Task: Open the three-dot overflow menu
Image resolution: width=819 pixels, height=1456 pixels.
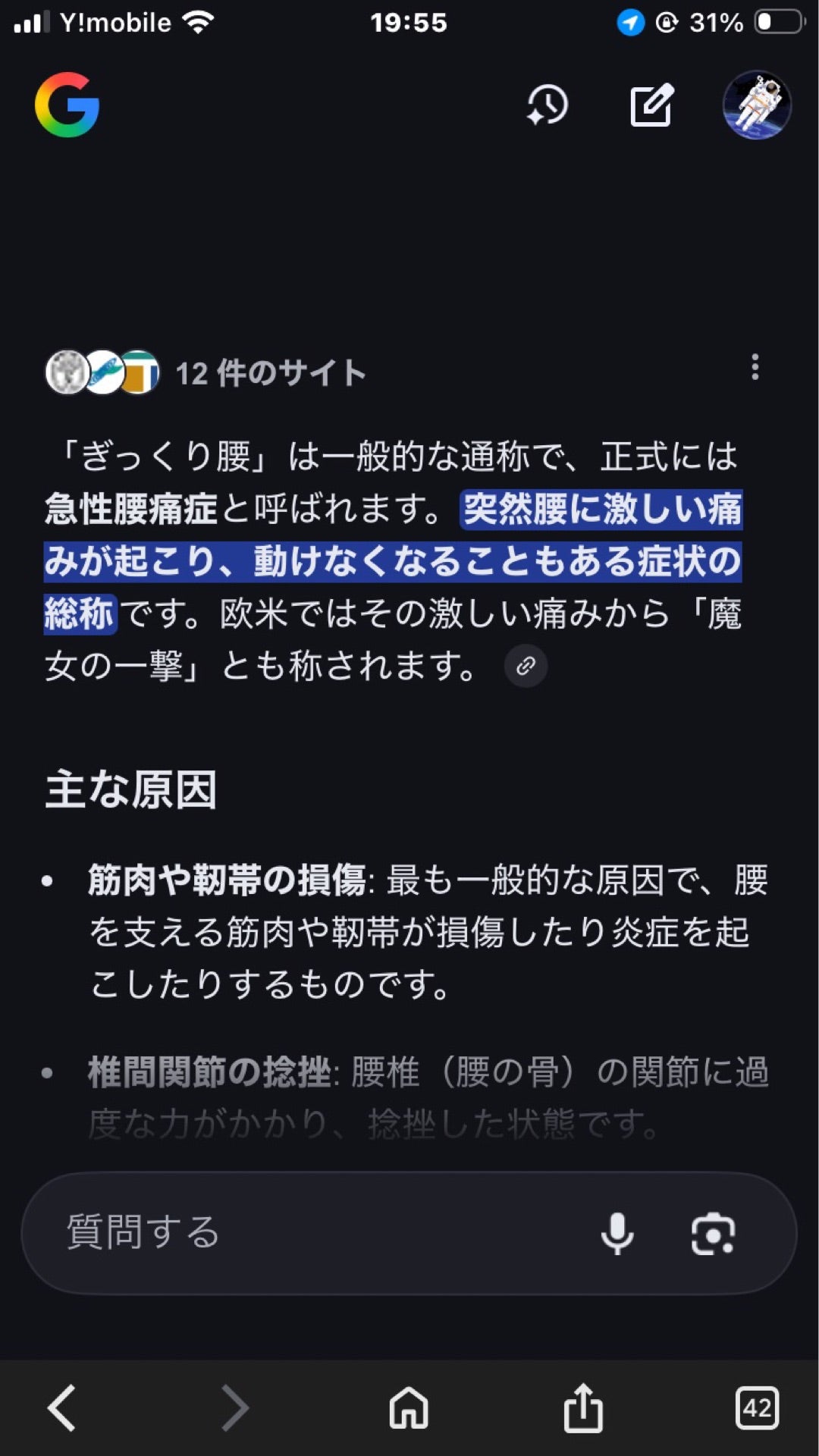Action: click(x=755, y=367)
